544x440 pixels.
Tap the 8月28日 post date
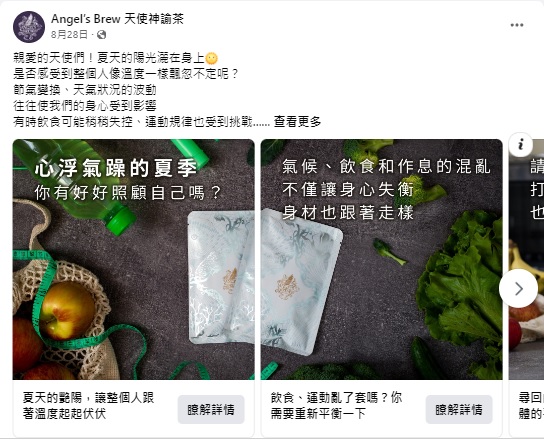(x=69, y=34)
